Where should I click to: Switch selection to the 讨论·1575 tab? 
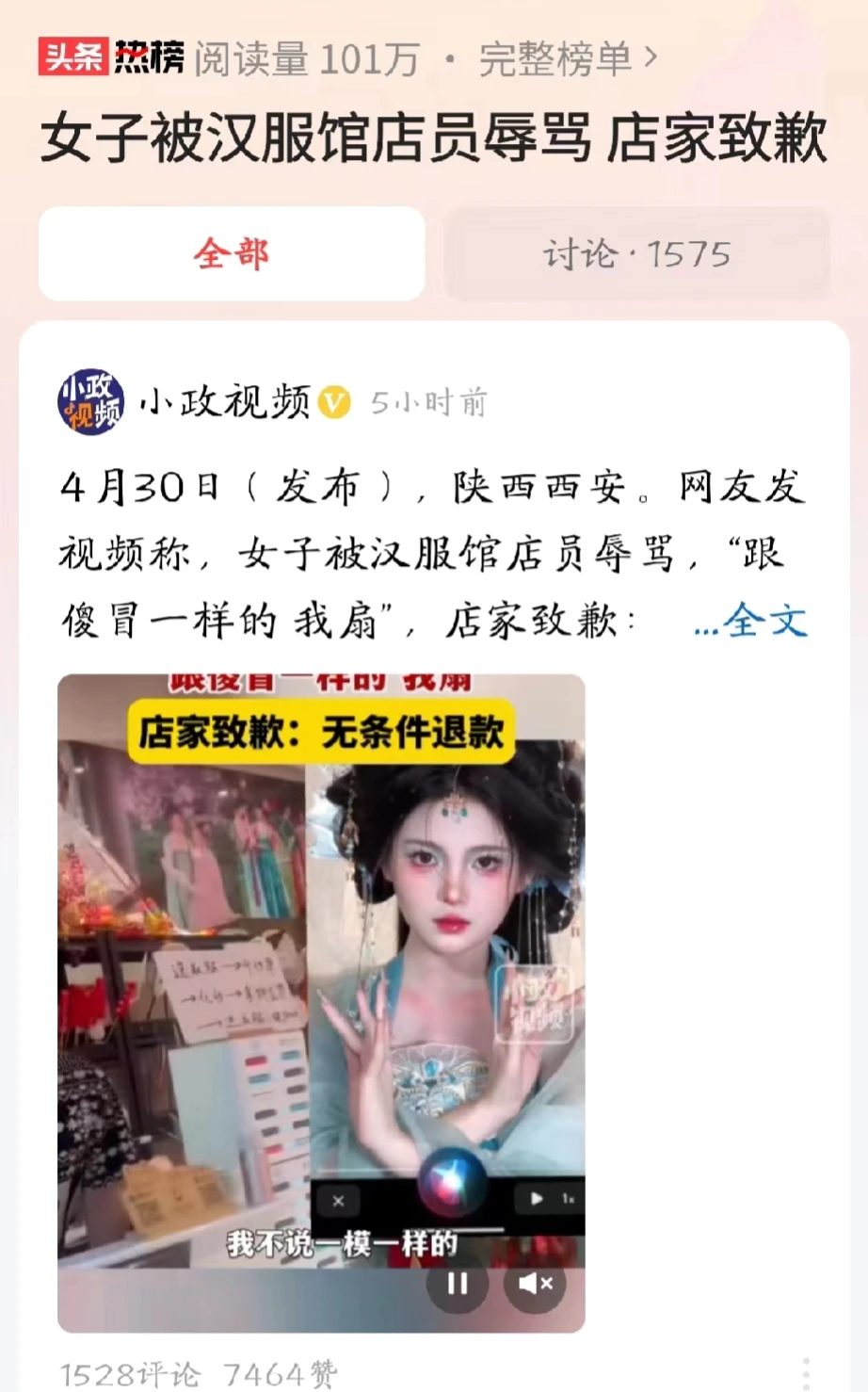pyautogui.click(x=636, y=253)
